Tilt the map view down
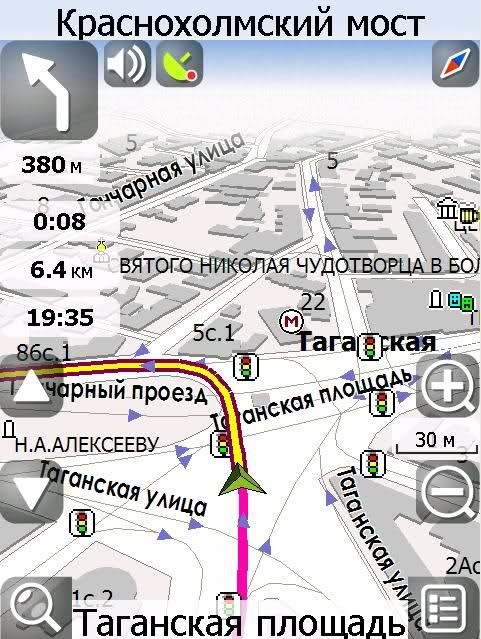The height and width of the screenshot is (639, 481). click(x=31, y=491)
